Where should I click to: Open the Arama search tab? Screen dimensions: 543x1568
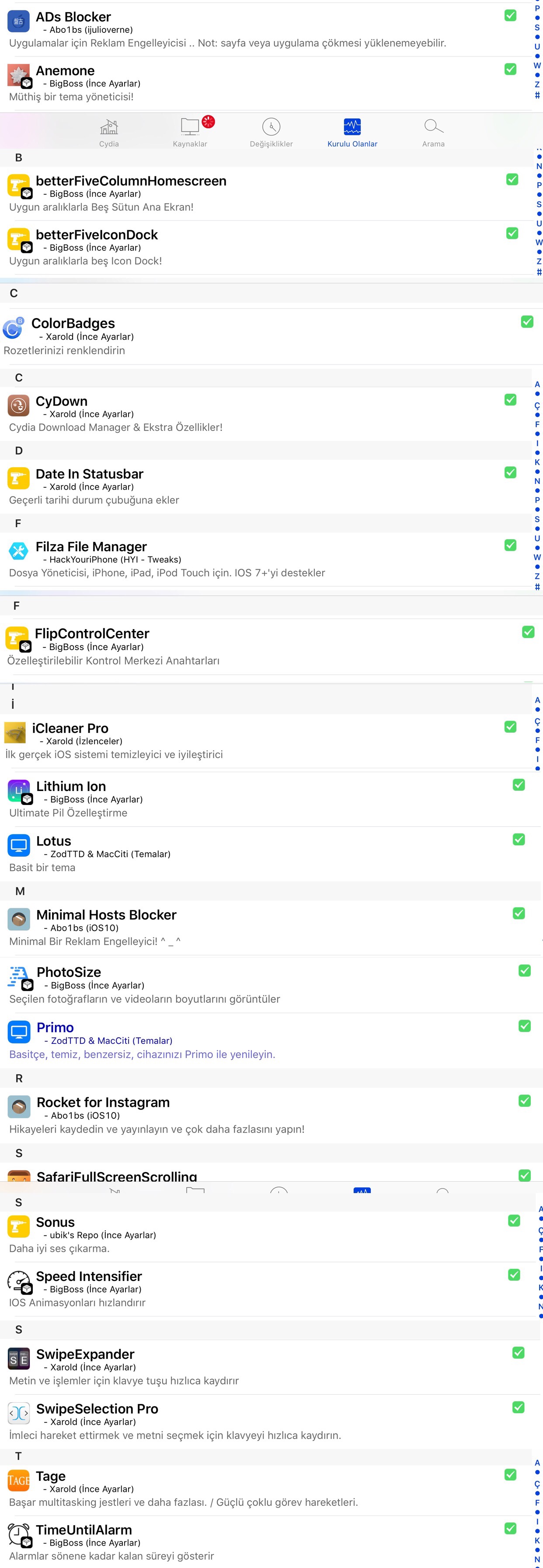point(433,133)
